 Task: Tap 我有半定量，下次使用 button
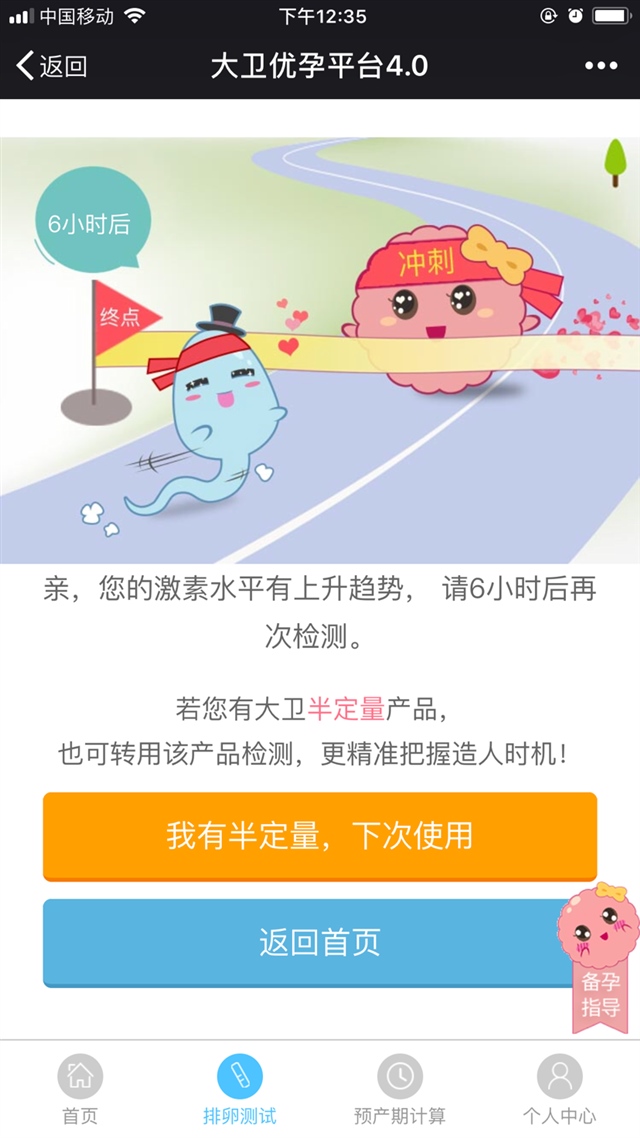[x=319, y=836]
